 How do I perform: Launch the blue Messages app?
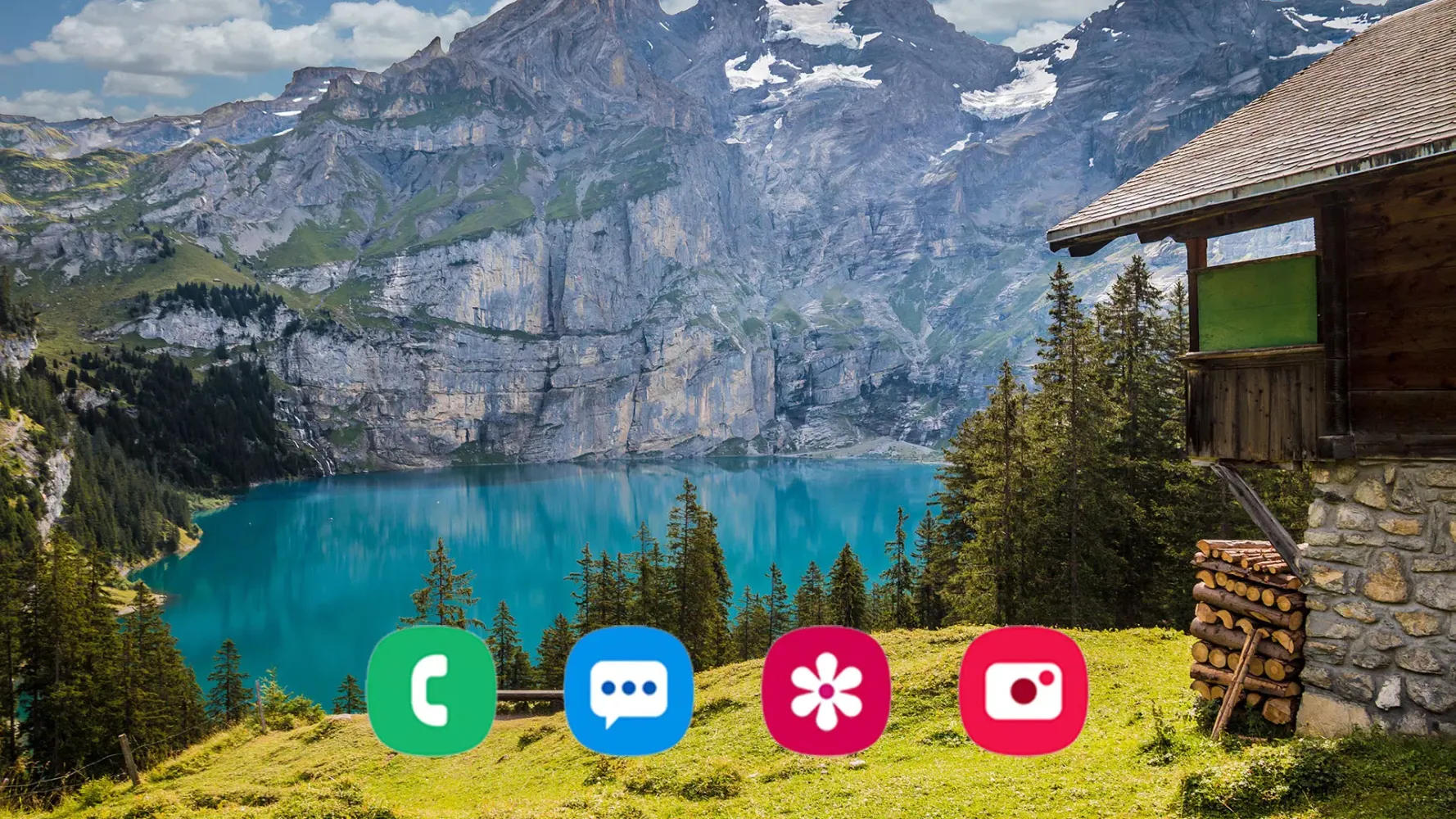tap(629, 690)
